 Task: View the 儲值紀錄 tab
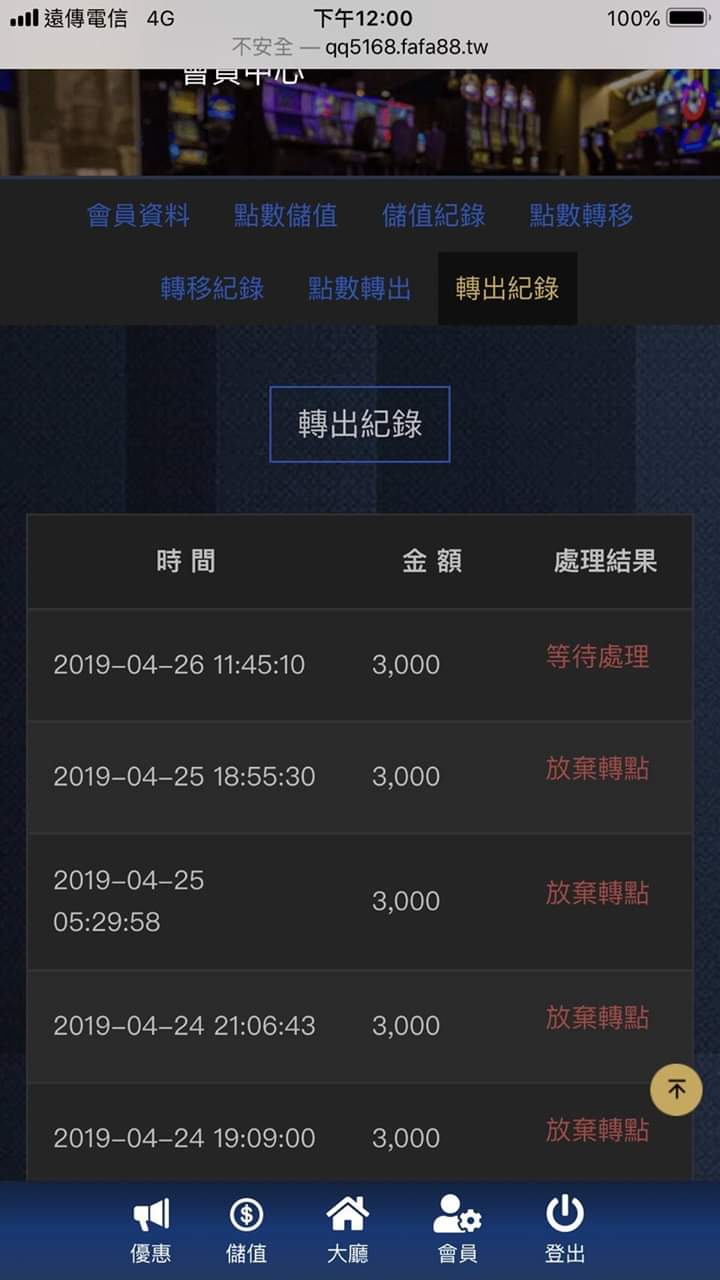tap(434, 215)
